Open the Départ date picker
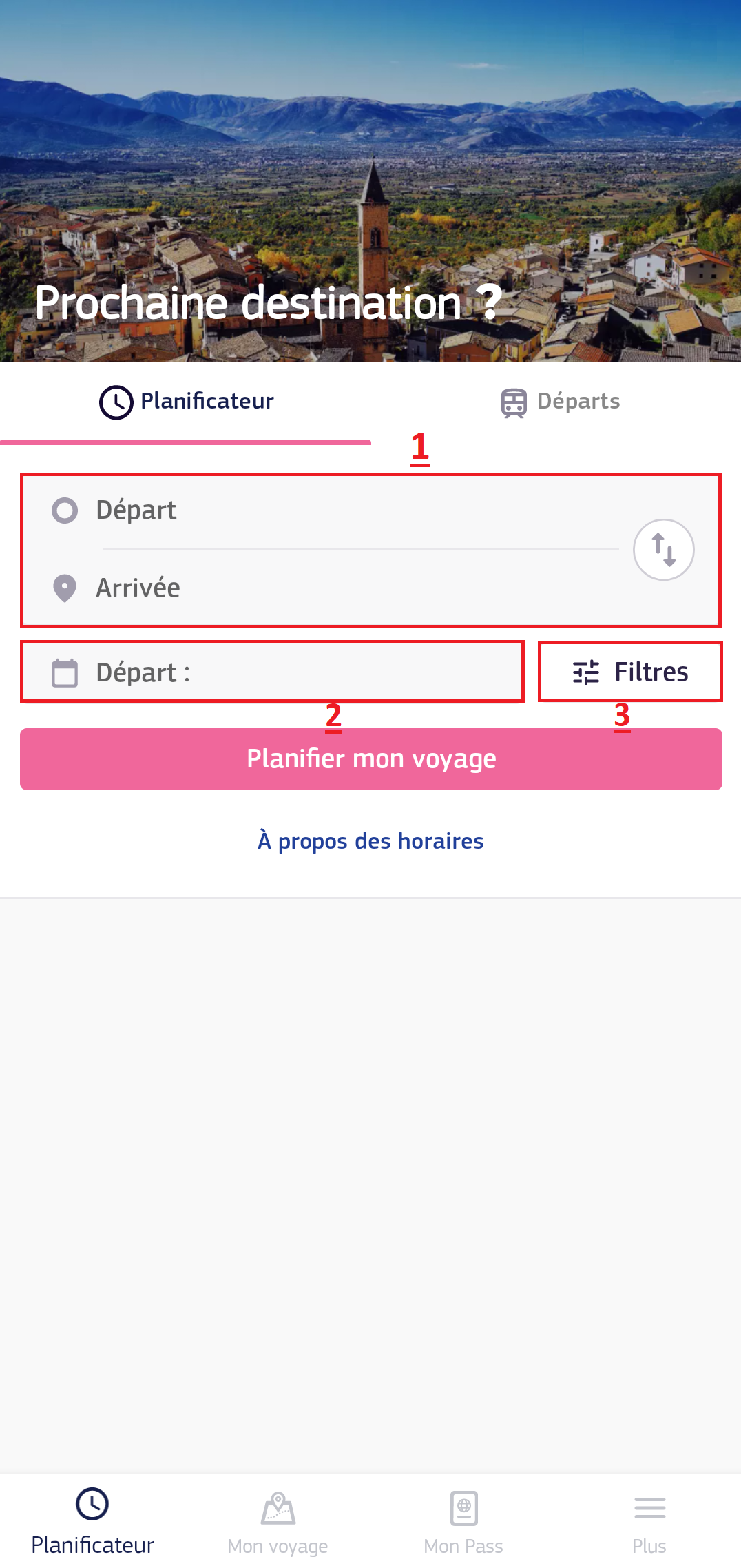741x1568 pixels. click(x=272, y=672)
